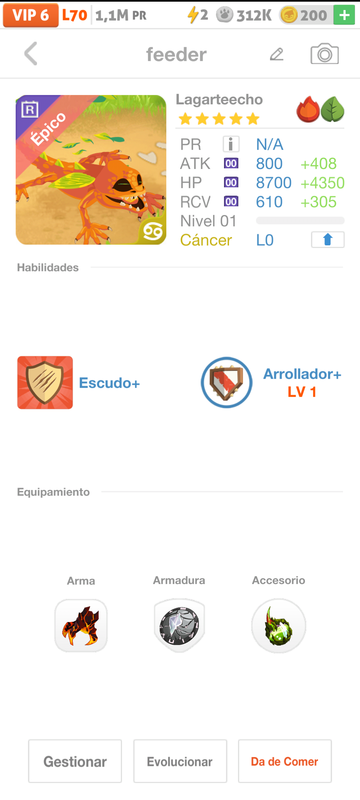
Task: Open the VIP 6 badge
Action: 31,15
